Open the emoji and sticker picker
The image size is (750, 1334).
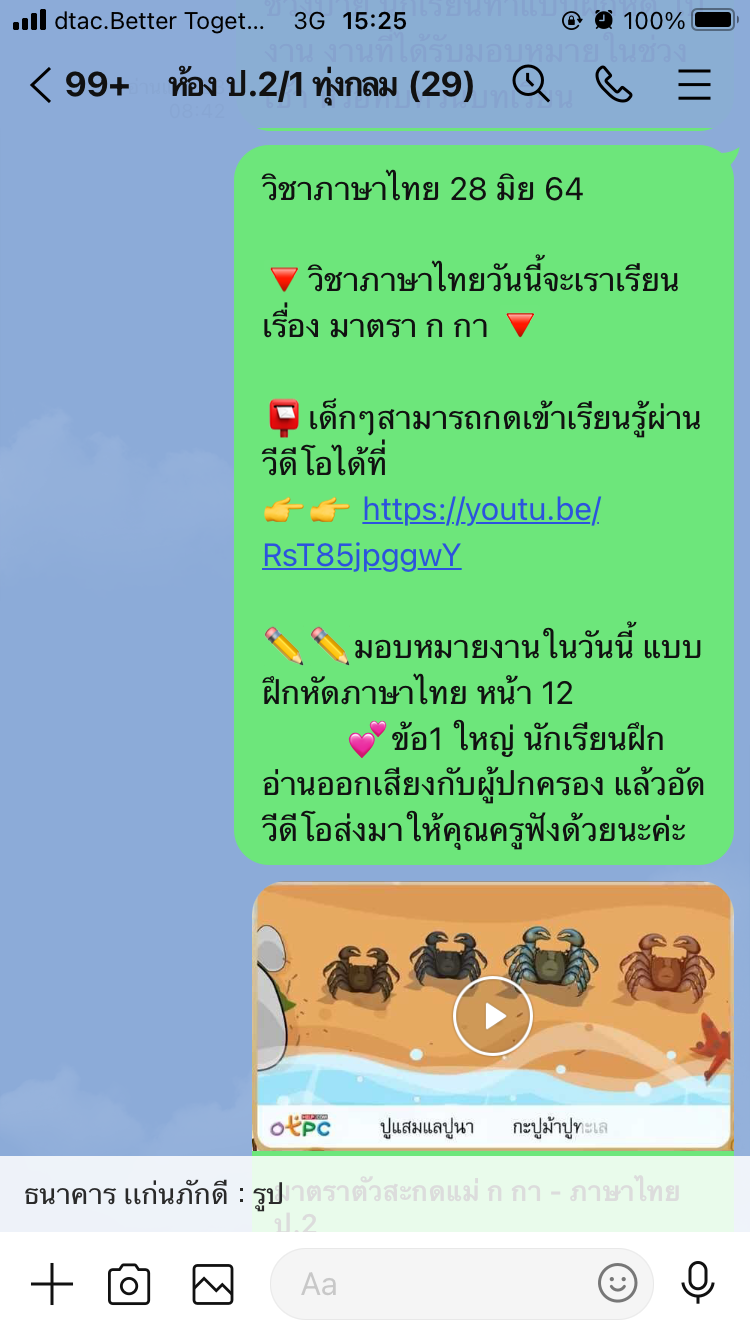point(617,1283)
